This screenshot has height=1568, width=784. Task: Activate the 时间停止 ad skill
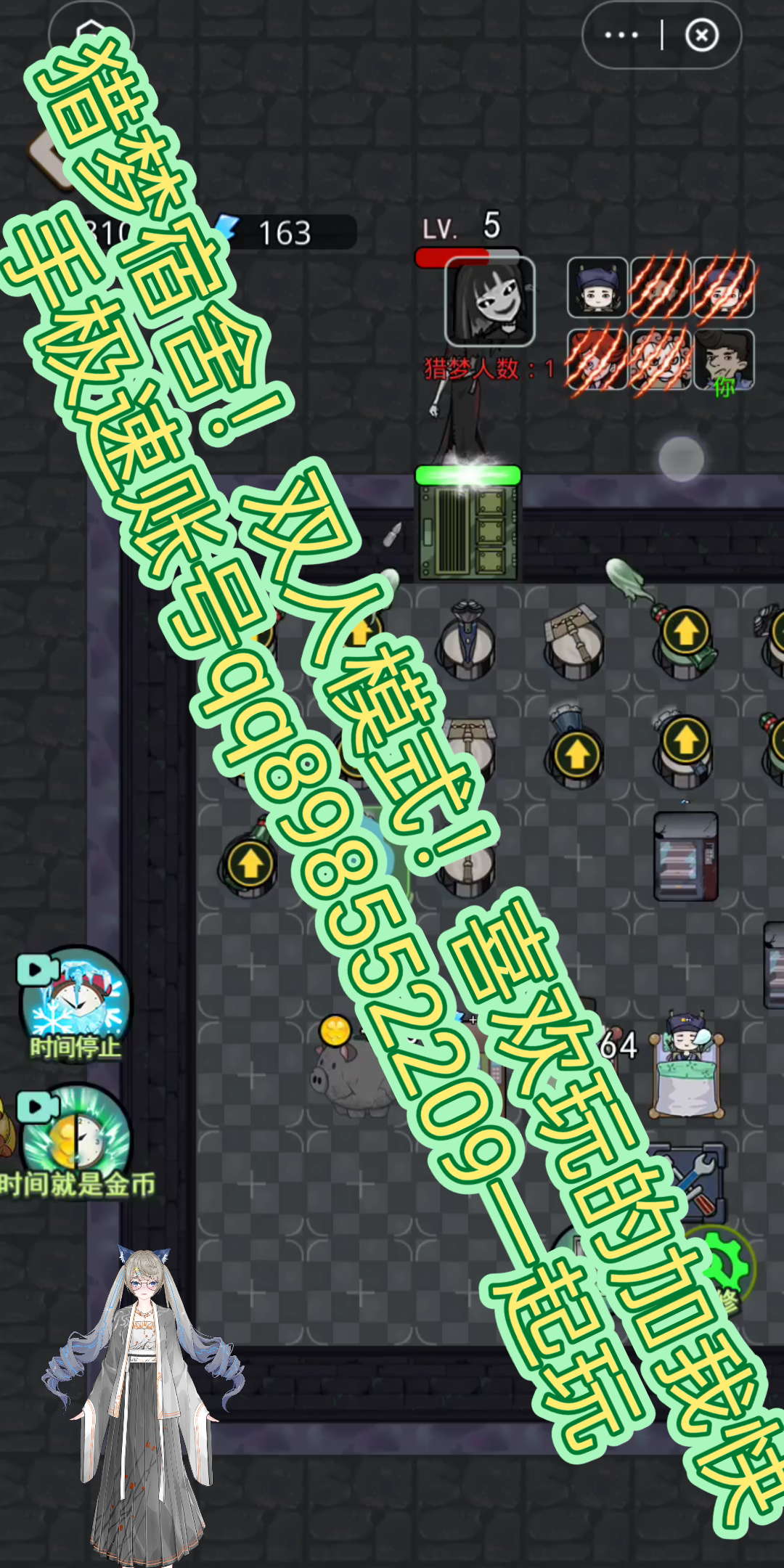(76, 1002)
